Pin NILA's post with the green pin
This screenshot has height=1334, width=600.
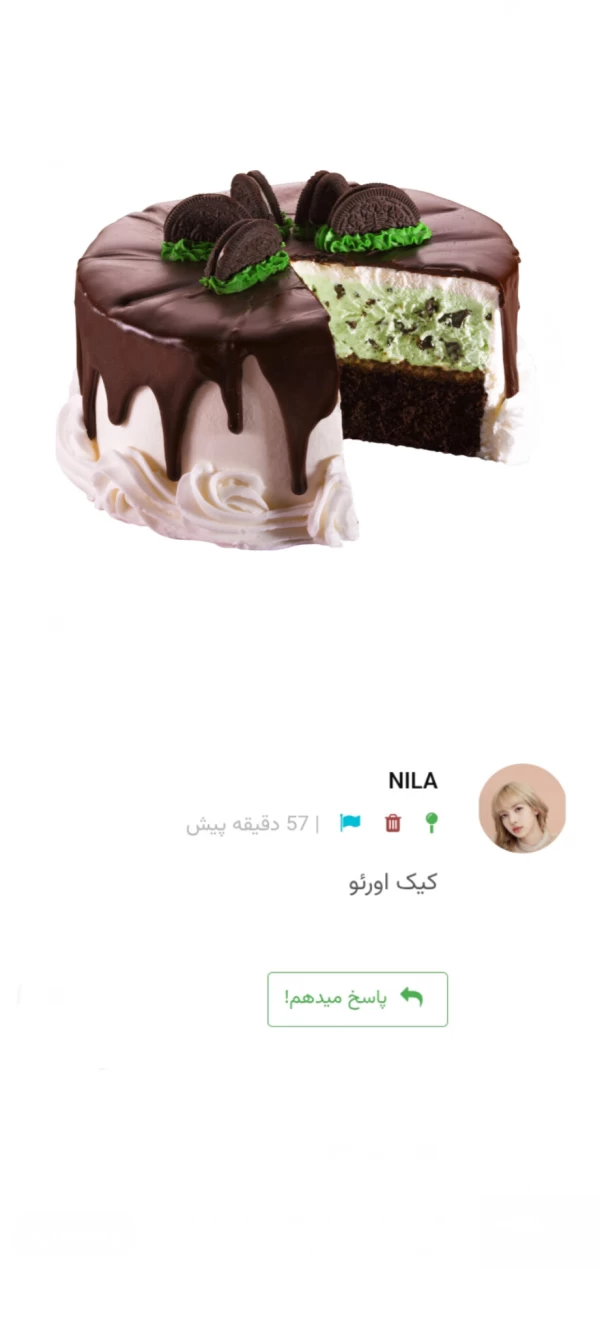431,822
